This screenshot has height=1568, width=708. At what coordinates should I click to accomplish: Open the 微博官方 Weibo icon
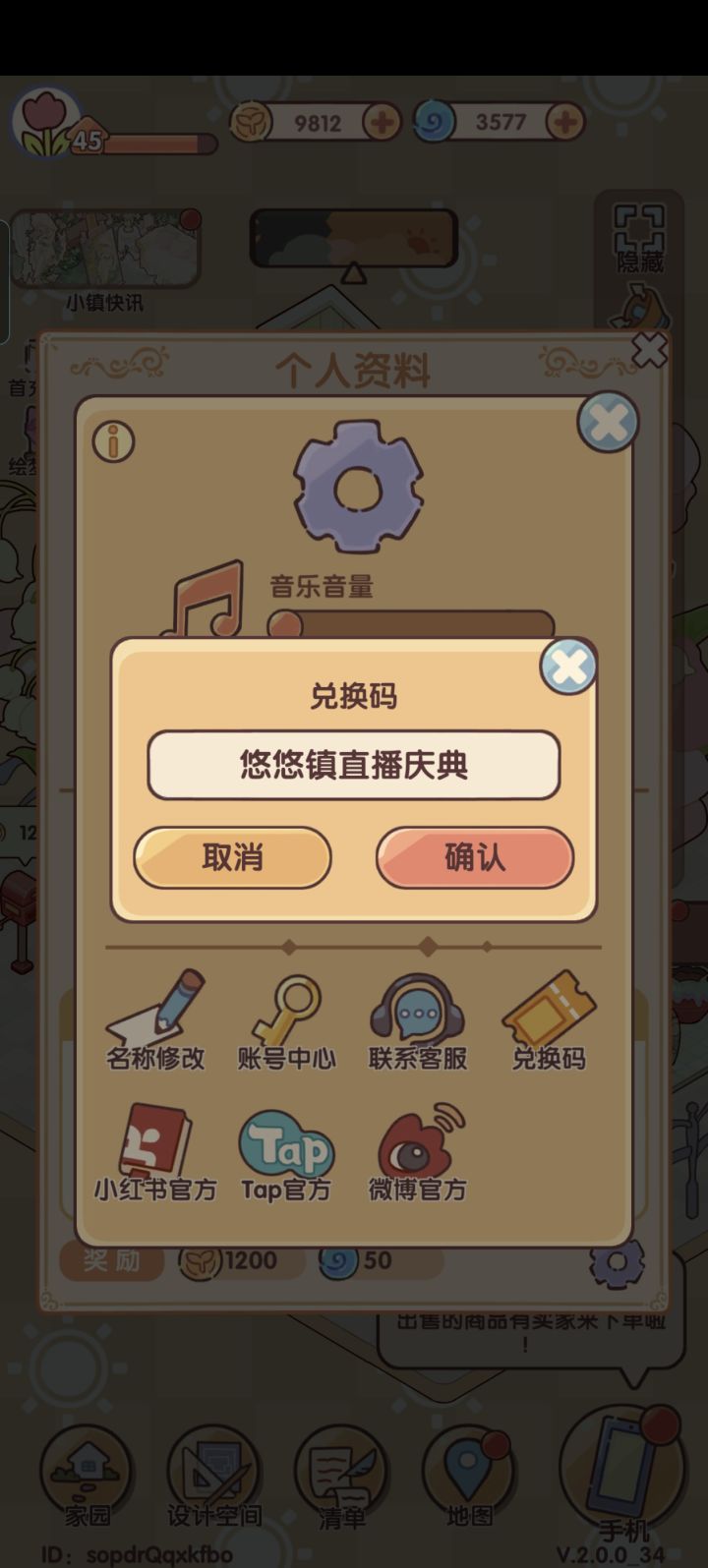[418, 1150]
